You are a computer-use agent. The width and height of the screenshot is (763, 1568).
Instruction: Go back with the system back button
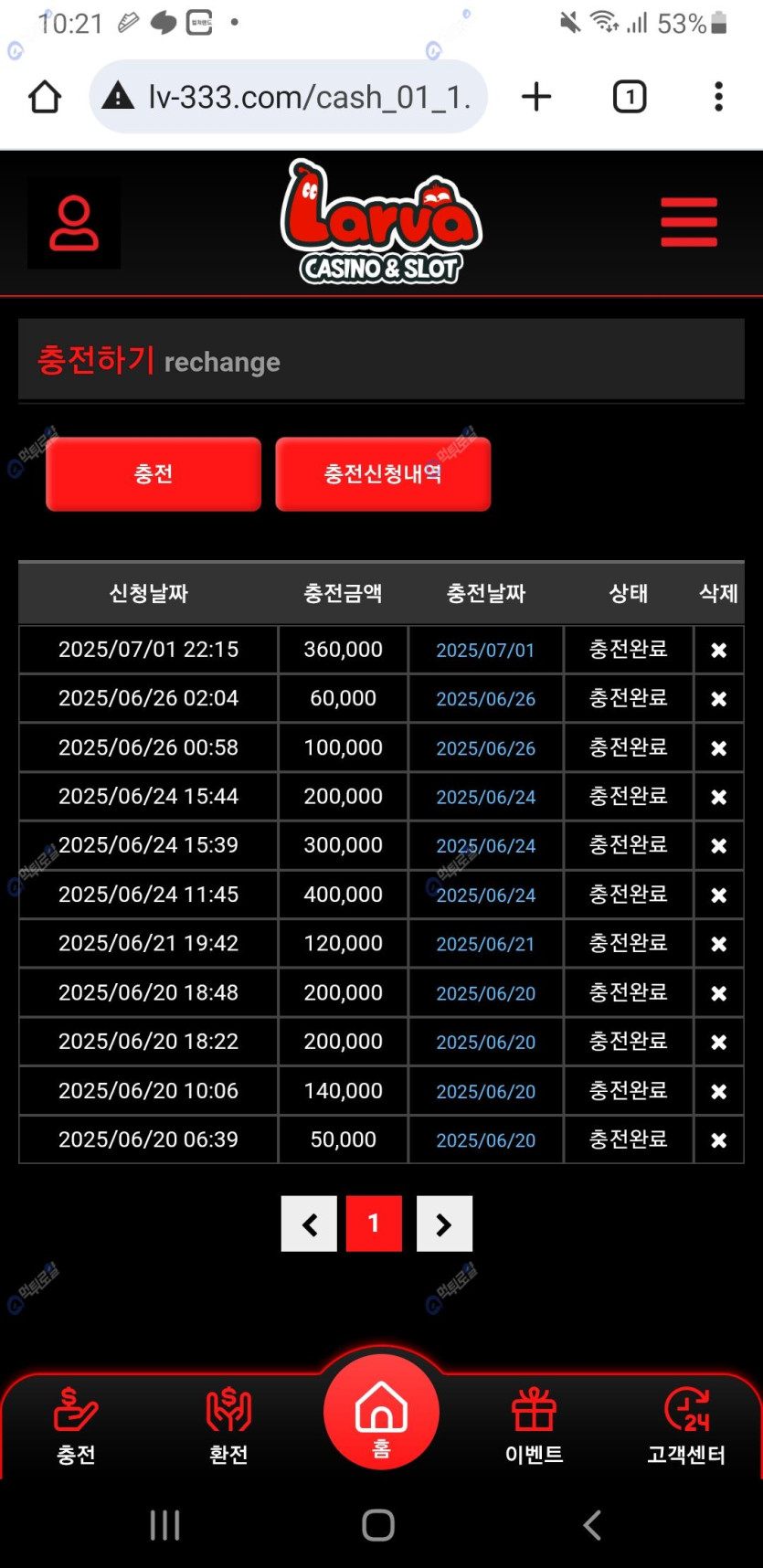point(592,1524)
